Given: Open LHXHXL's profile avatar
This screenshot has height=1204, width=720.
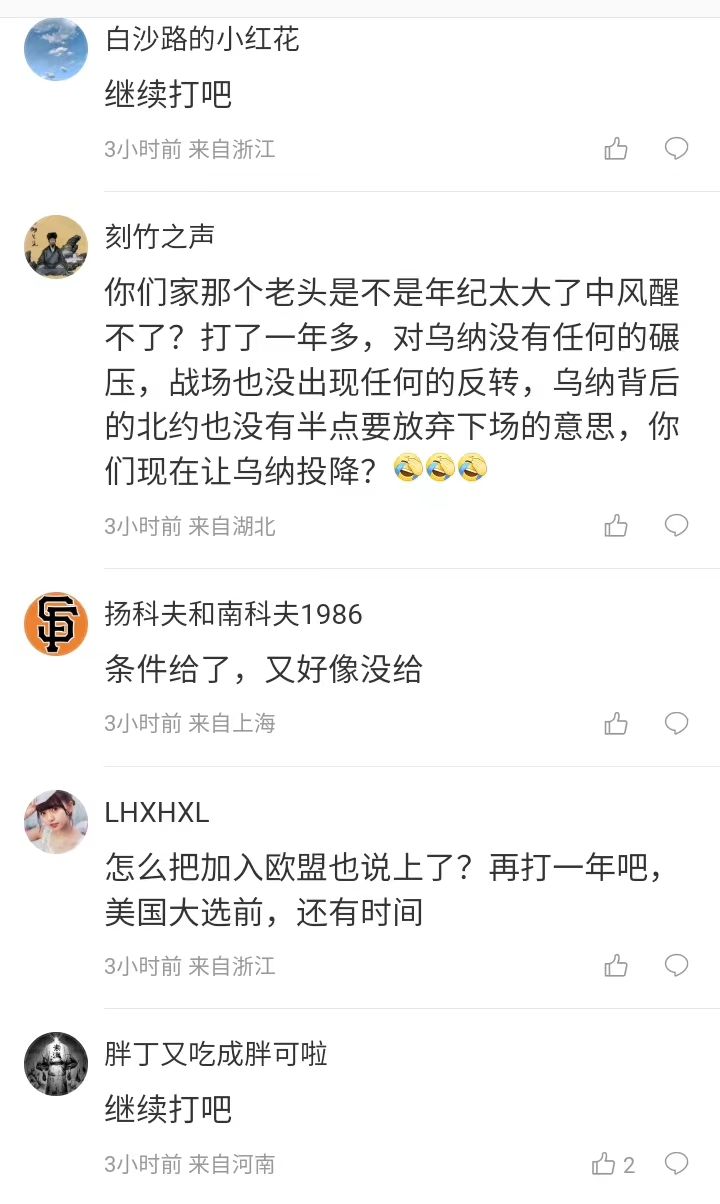Looking at the screenshot, I should coord(56,822).
